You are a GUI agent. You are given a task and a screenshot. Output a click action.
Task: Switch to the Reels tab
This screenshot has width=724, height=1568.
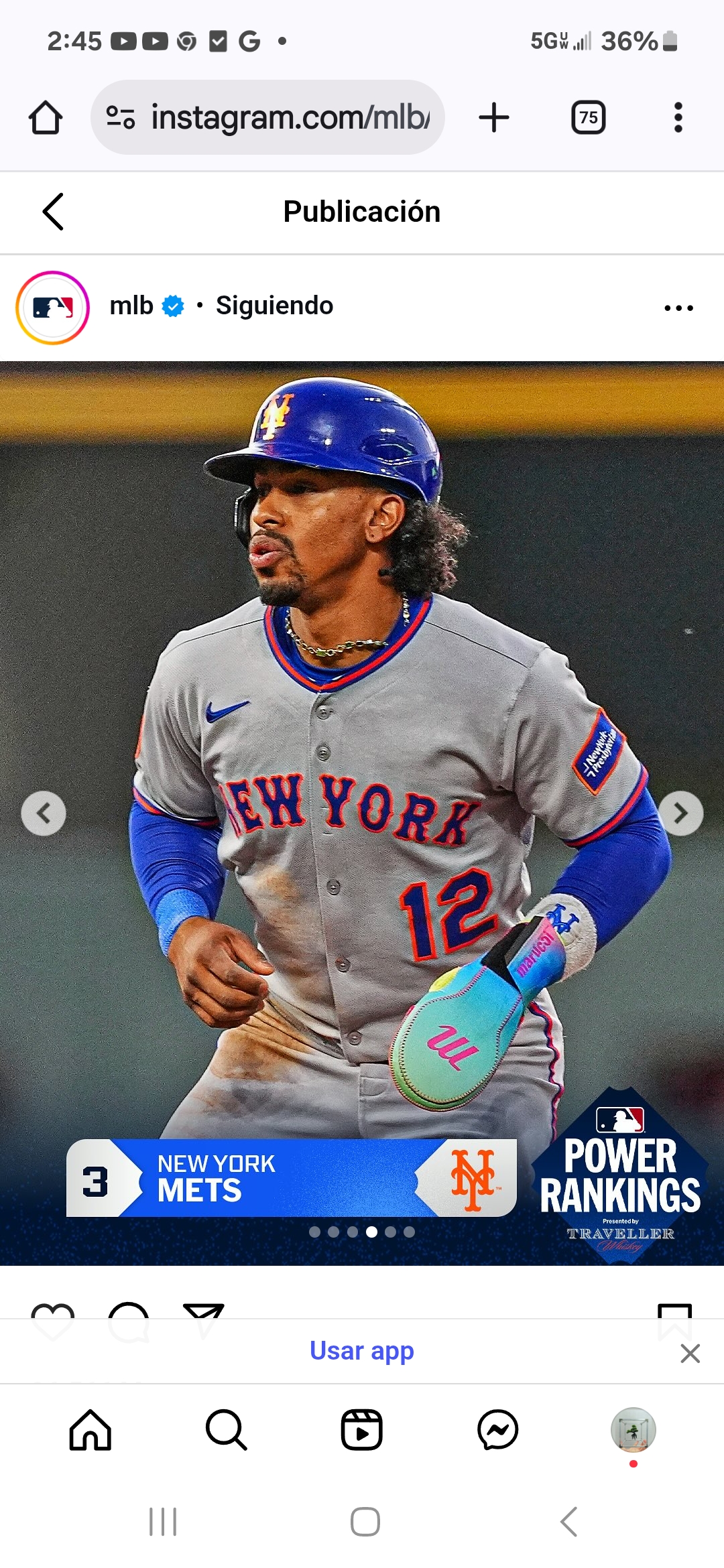click(362, 1430)
